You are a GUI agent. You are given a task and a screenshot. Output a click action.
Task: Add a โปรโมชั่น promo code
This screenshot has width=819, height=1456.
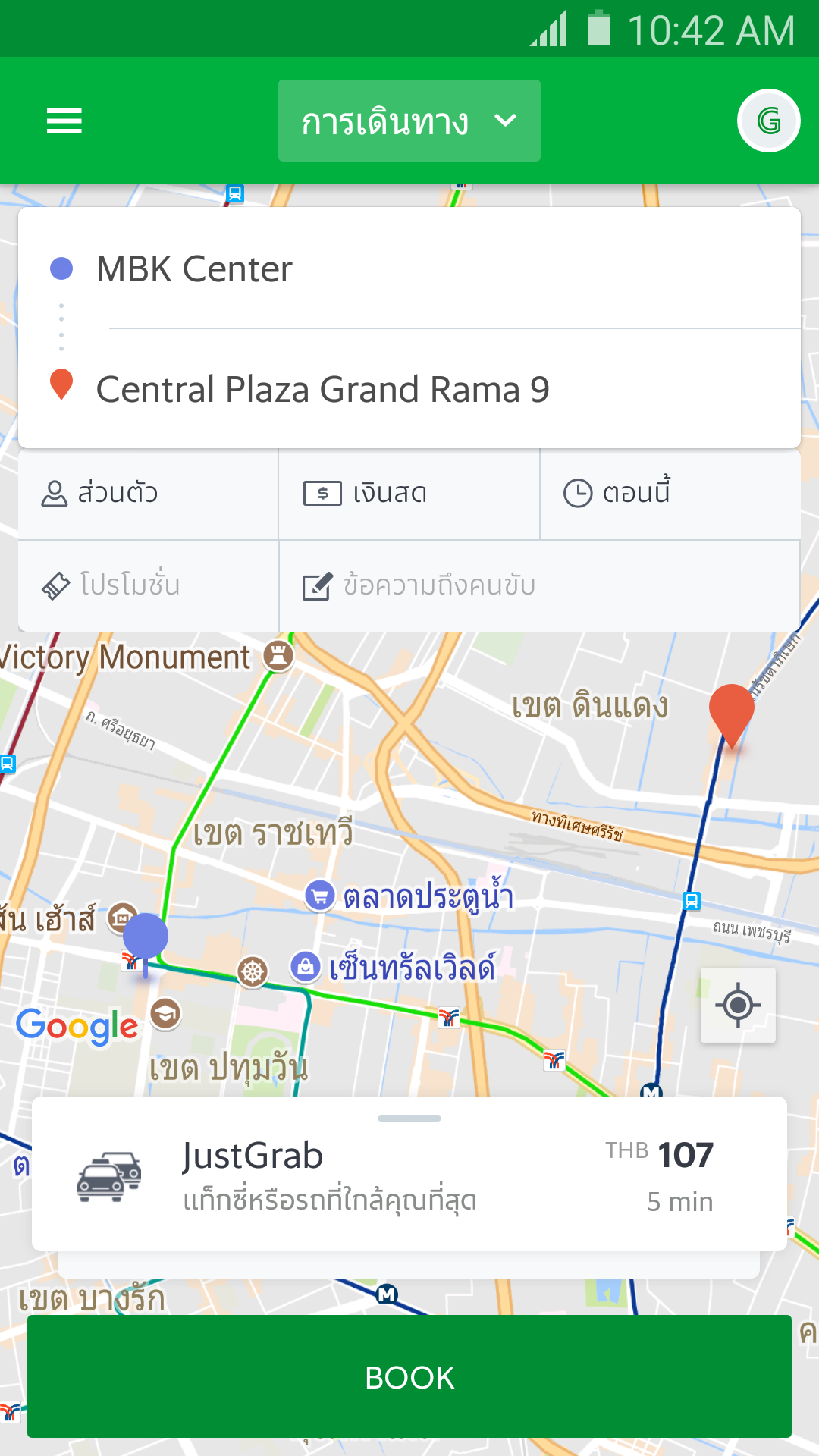[148, 585]
